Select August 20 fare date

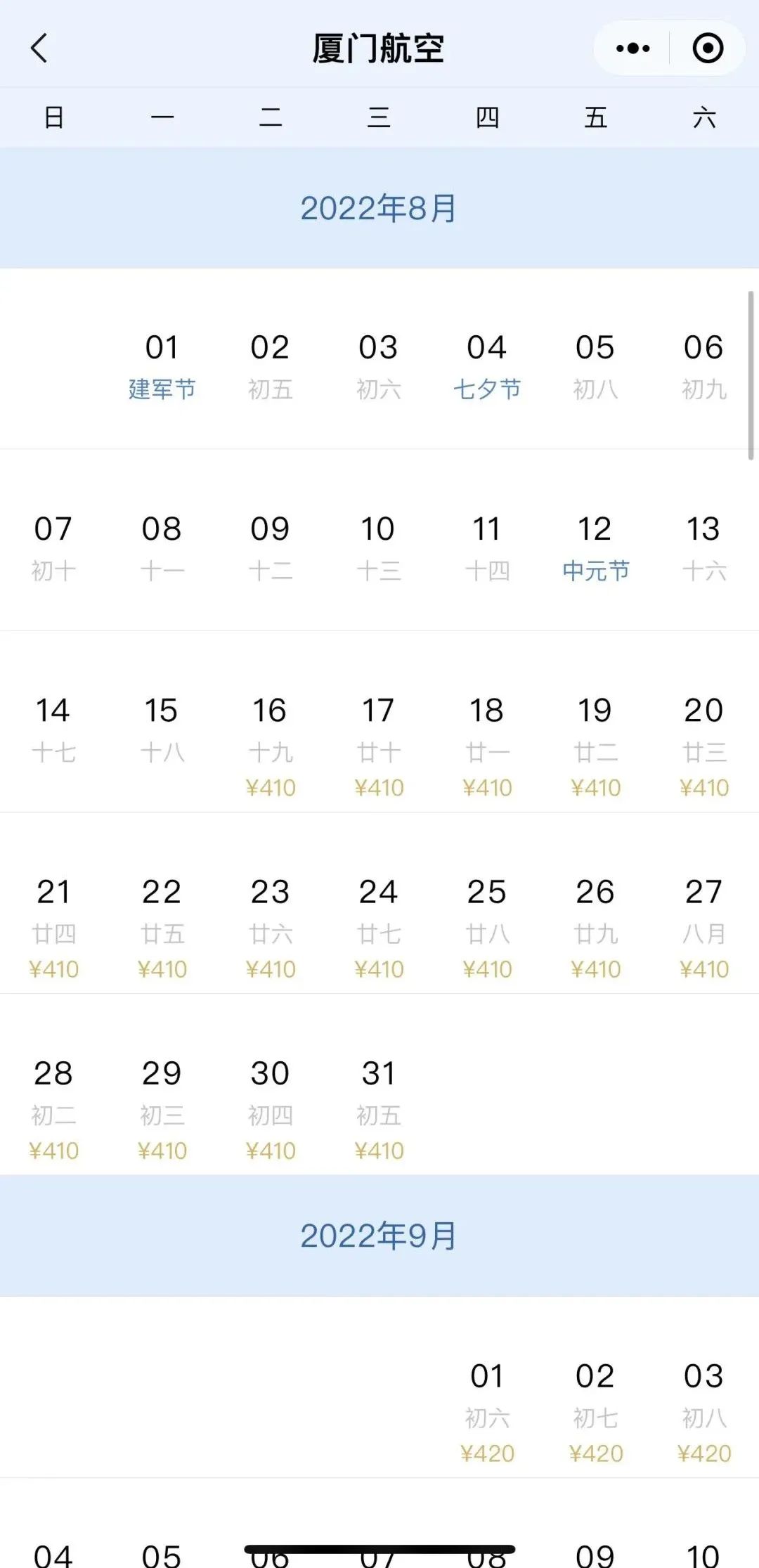pos(704,746)
